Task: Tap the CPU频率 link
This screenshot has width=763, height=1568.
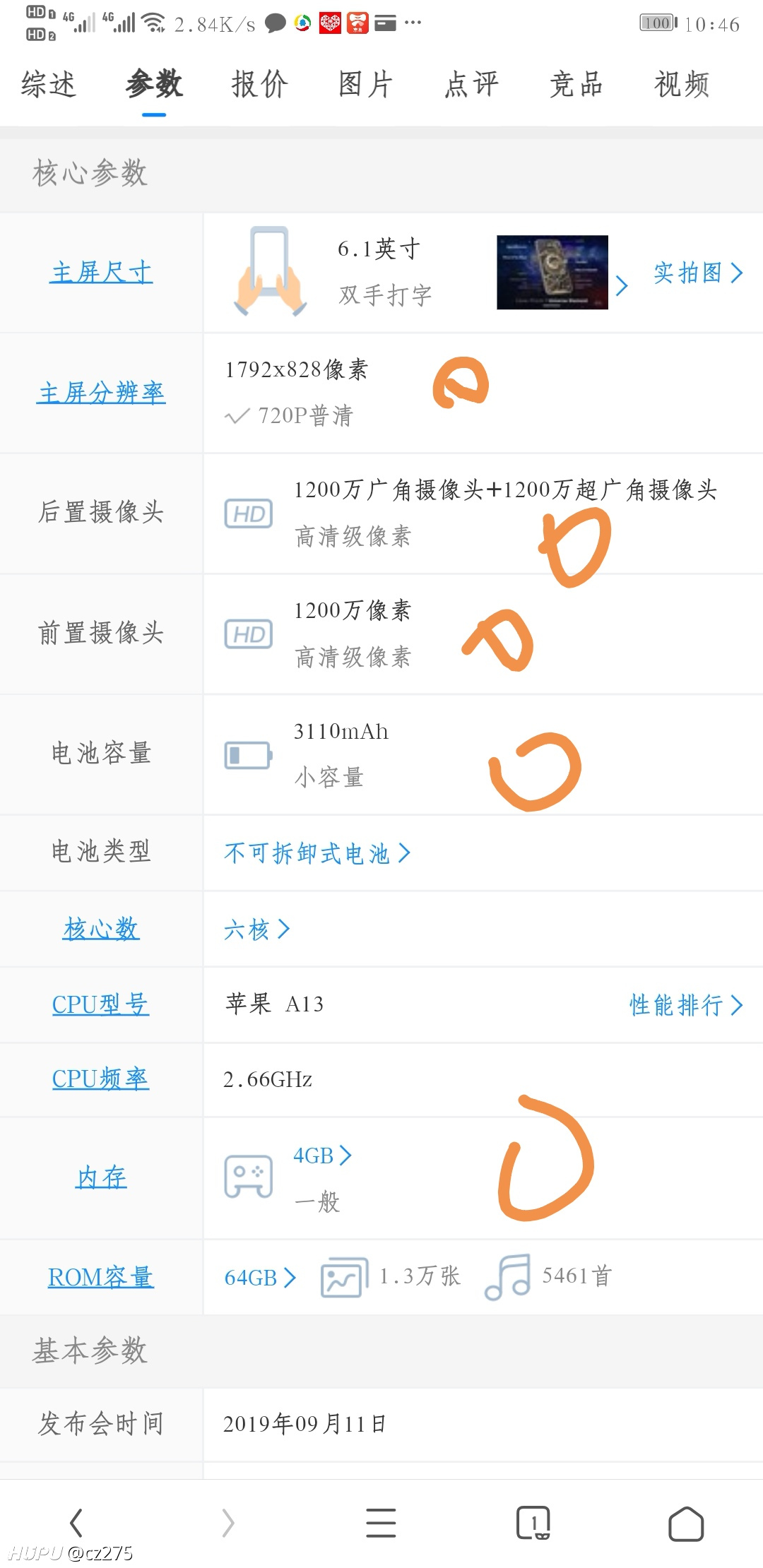Action: 101,1079
